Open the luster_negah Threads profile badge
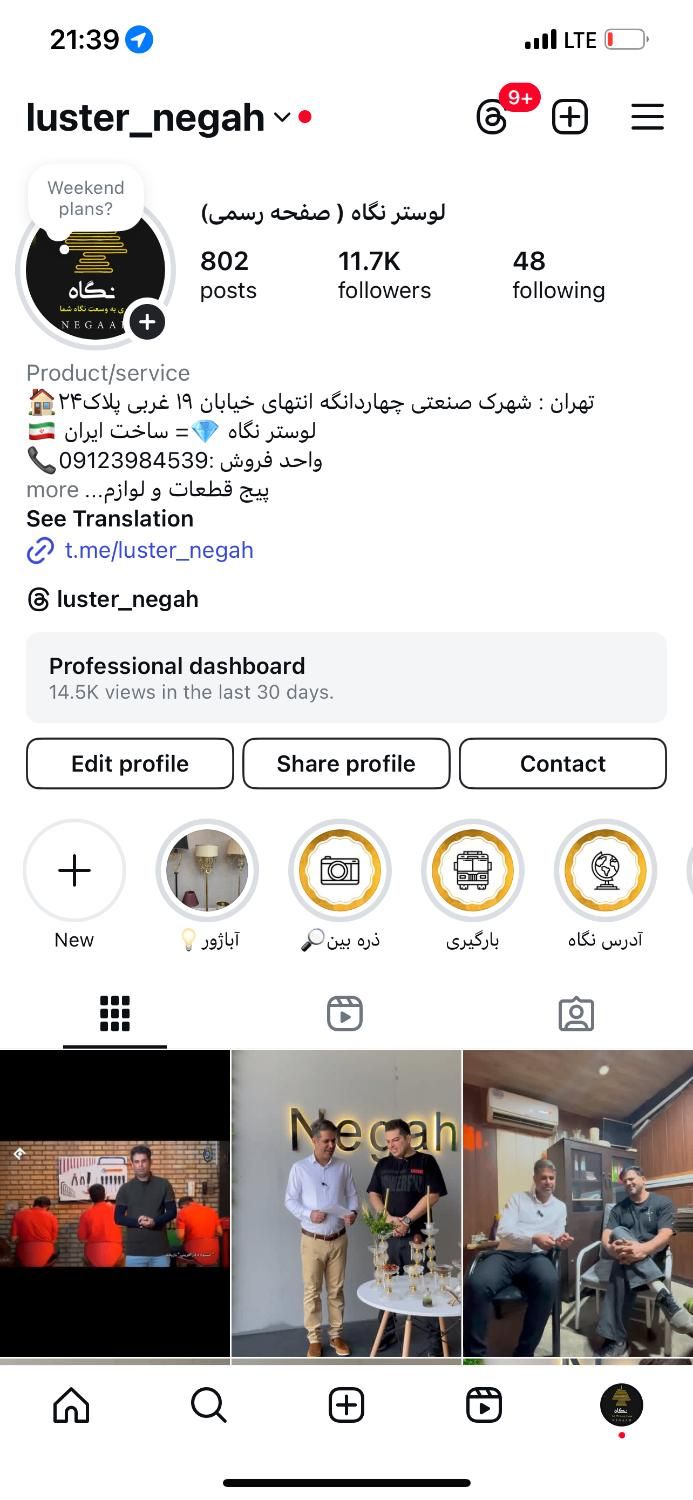The width and height of the screenshot is (693, 1500). tap(113, 599)
